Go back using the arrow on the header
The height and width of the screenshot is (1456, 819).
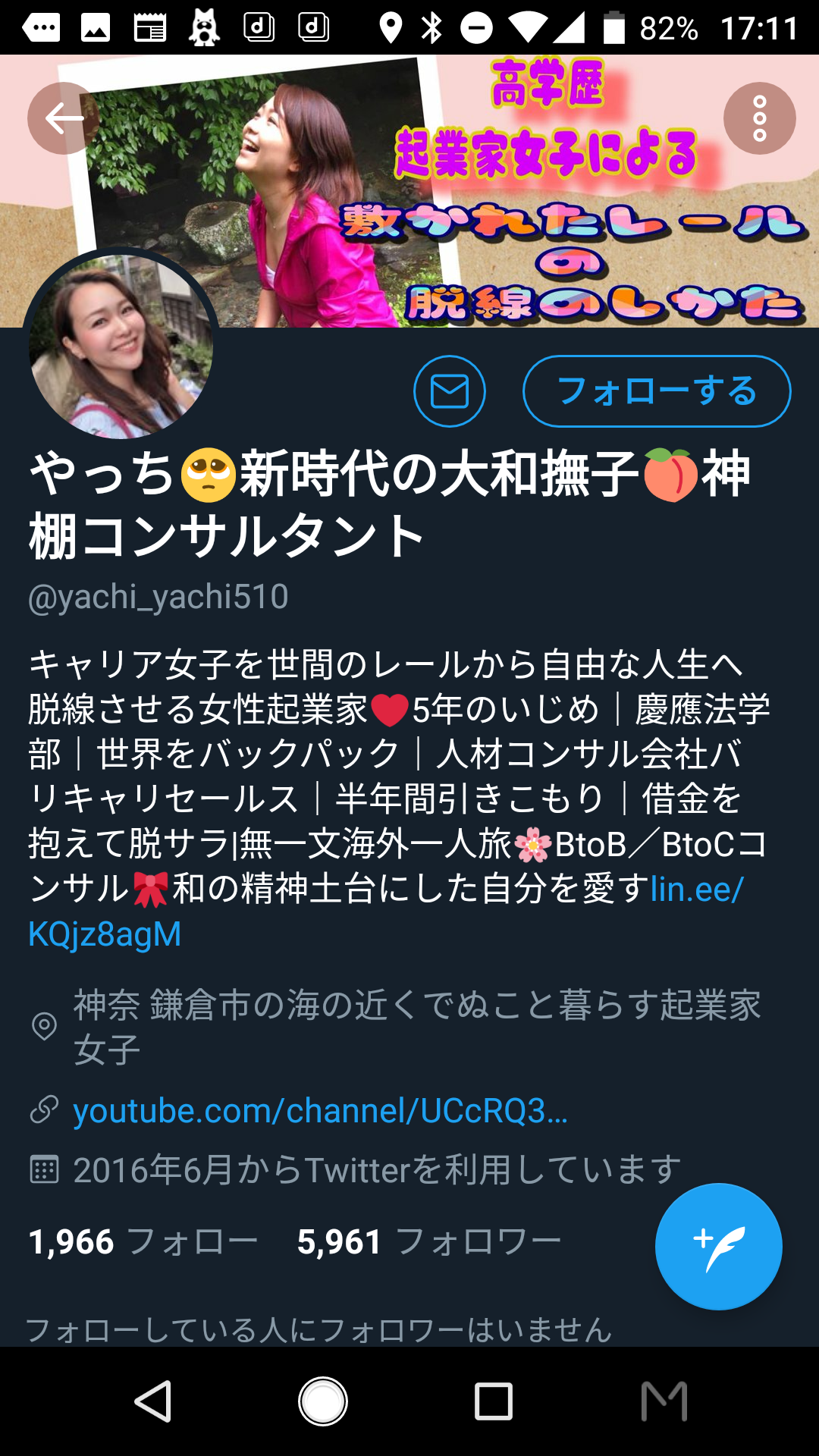point(64,118)
